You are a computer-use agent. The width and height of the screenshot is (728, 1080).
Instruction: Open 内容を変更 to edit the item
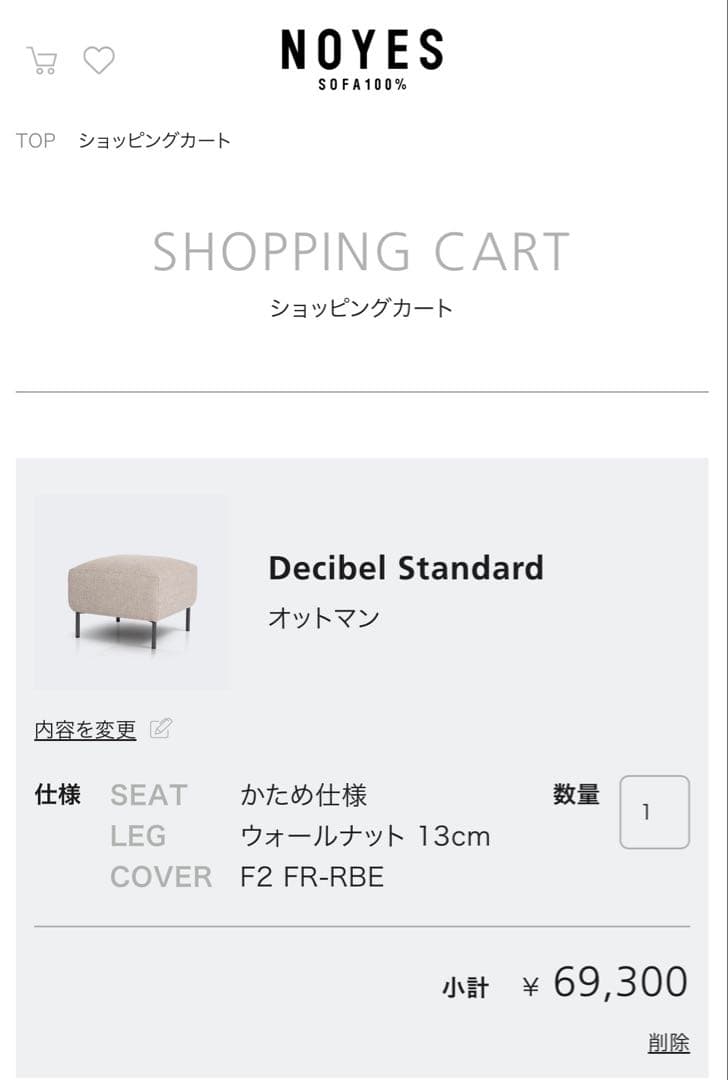pos(84,729)
